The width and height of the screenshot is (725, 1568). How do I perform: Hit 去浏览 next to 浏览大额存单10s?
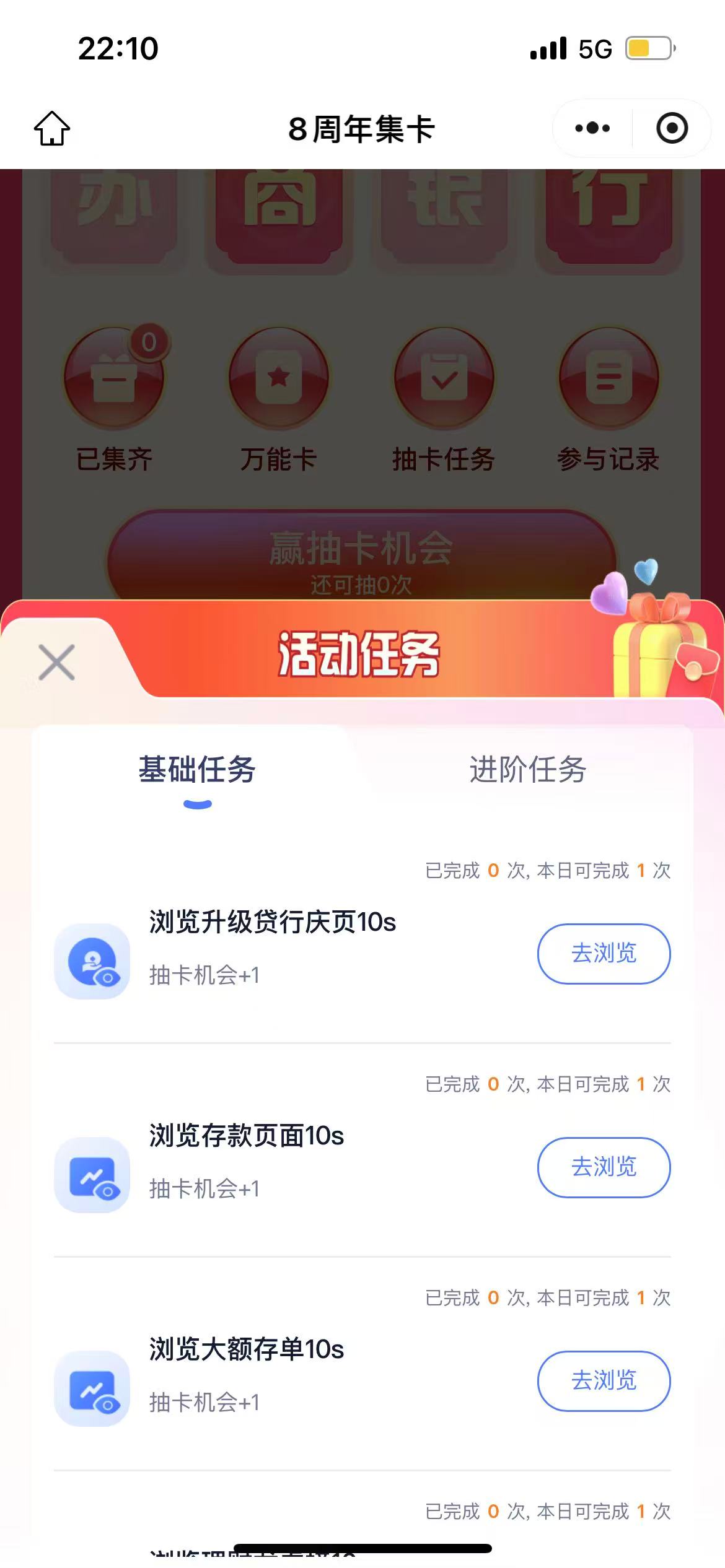pos(604,1380)
